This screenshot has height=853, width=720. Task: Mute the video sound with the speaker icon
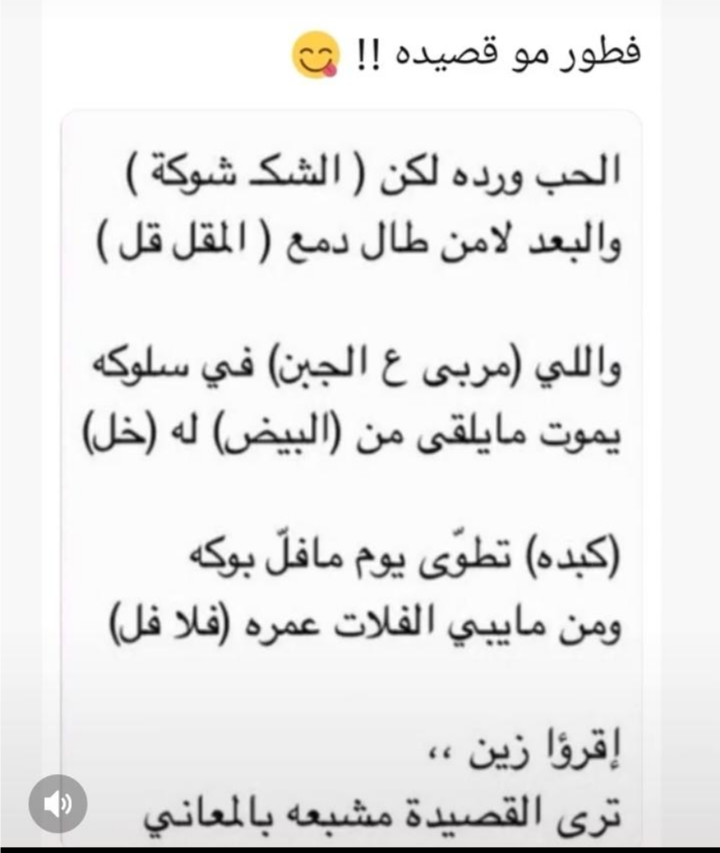point(58,803)
